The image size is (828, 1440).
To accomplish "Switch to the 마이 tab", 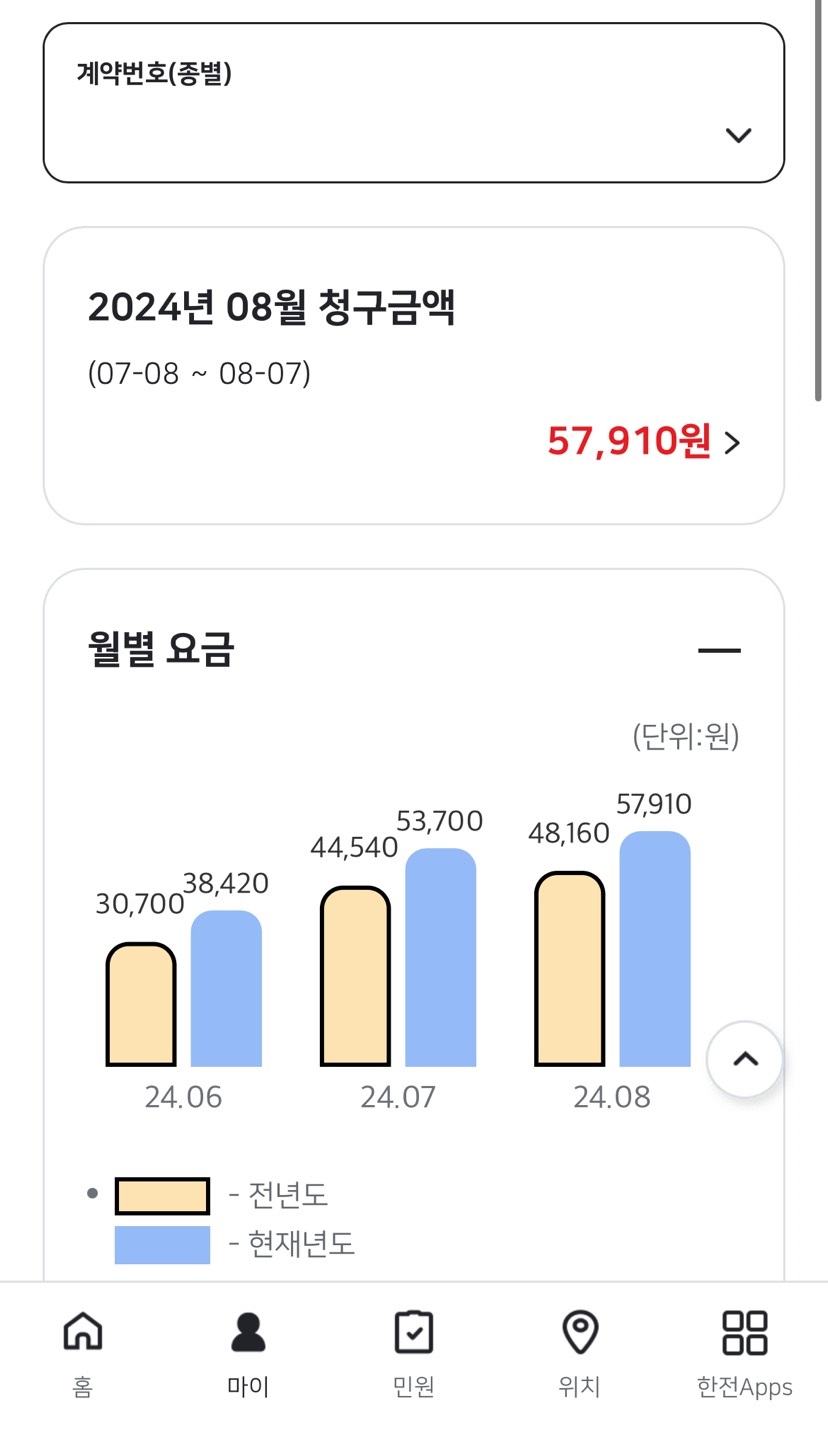I will pyautogui.click(x=248, y=1354).
